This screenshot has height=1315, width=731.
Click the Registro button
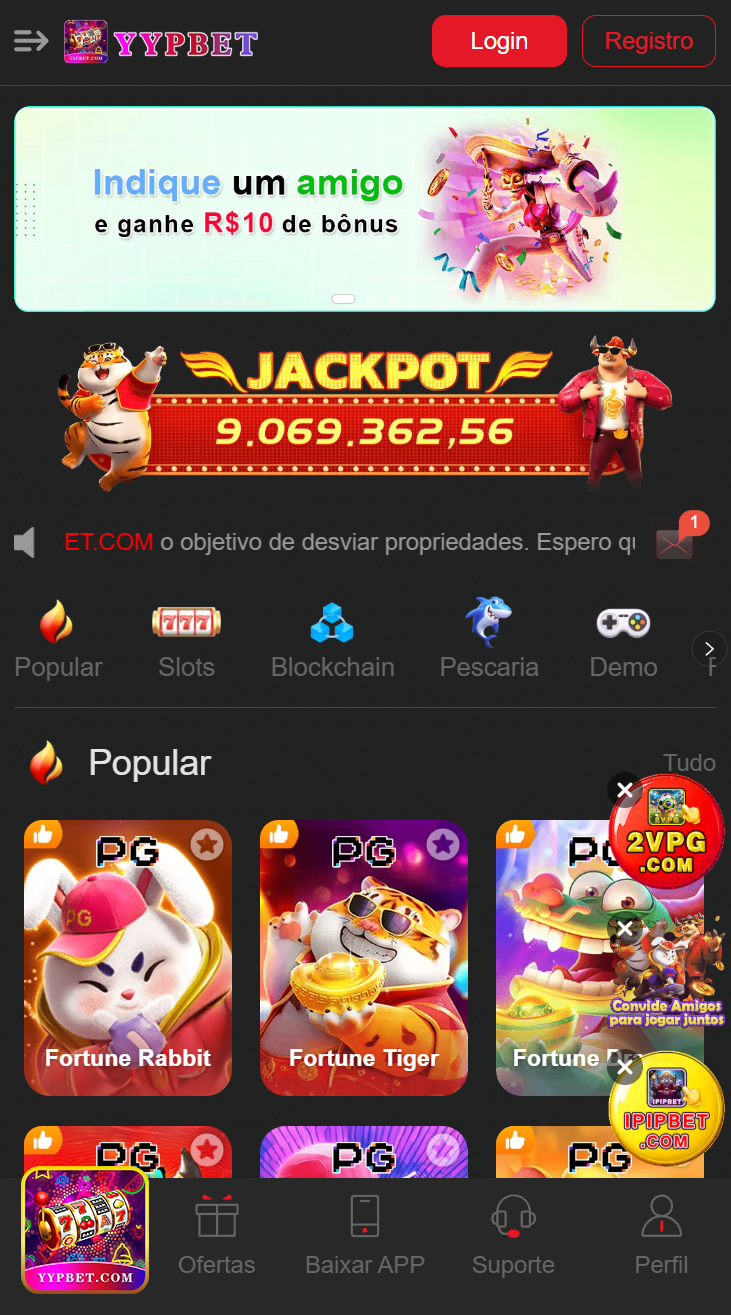coord(648,41)
